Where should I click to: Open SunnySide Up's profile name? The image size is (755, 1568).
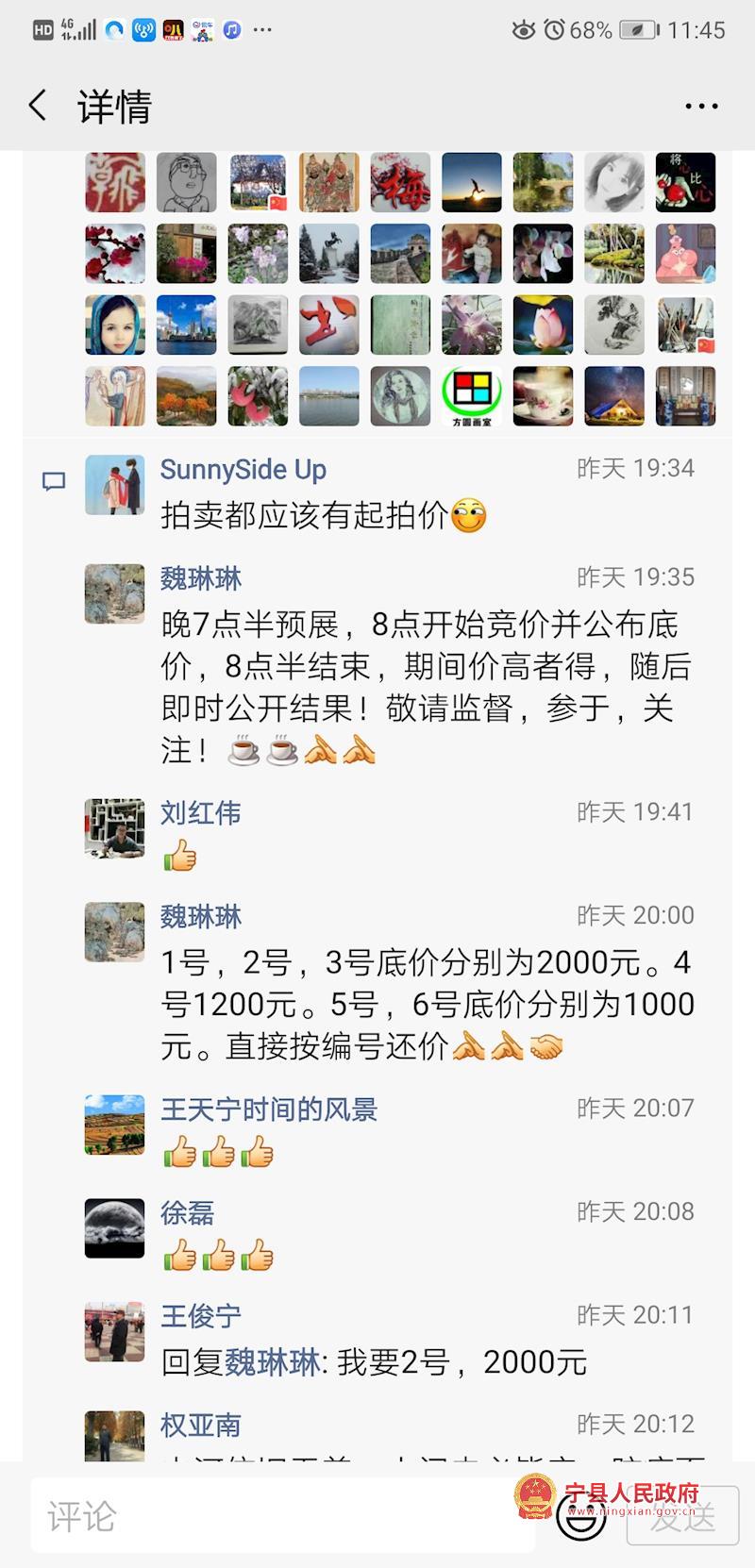pyautogui.click(x=243, y=469)
